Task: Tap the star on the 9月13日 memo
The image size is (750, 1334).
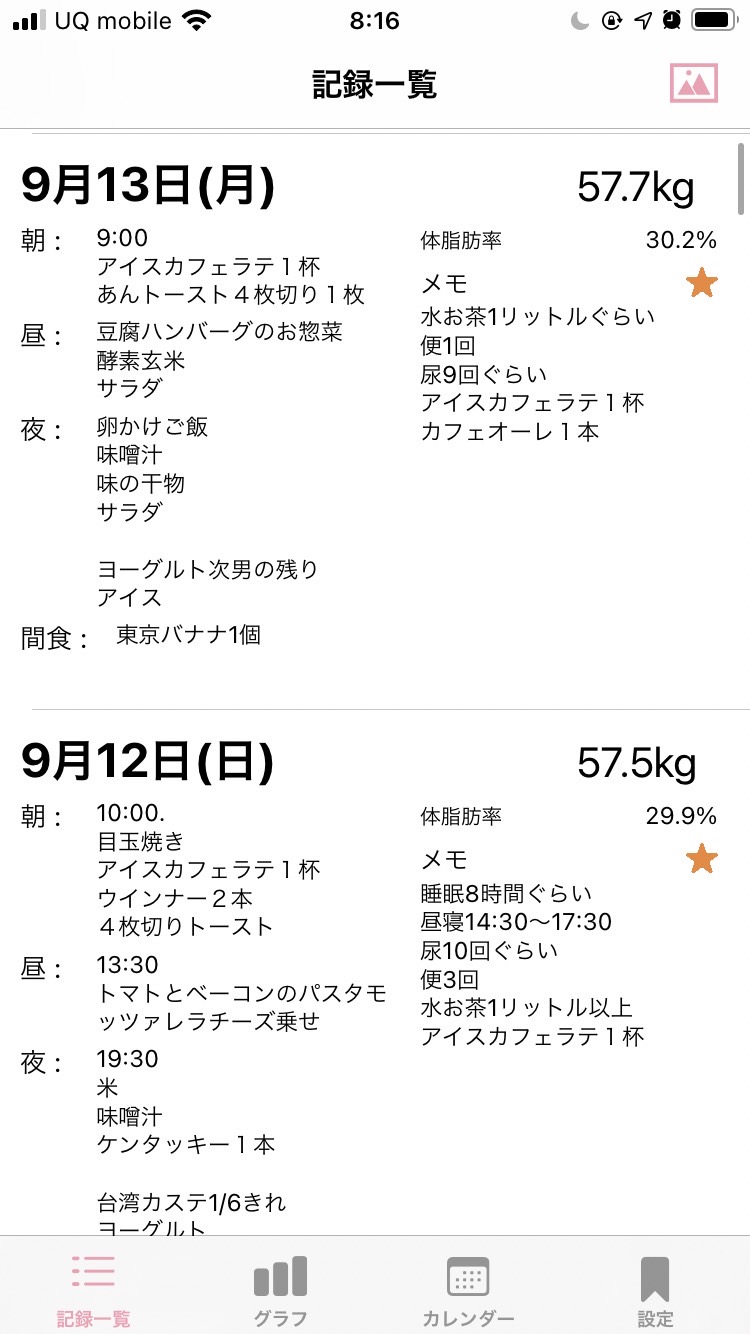Action: (x=702, y=283)
